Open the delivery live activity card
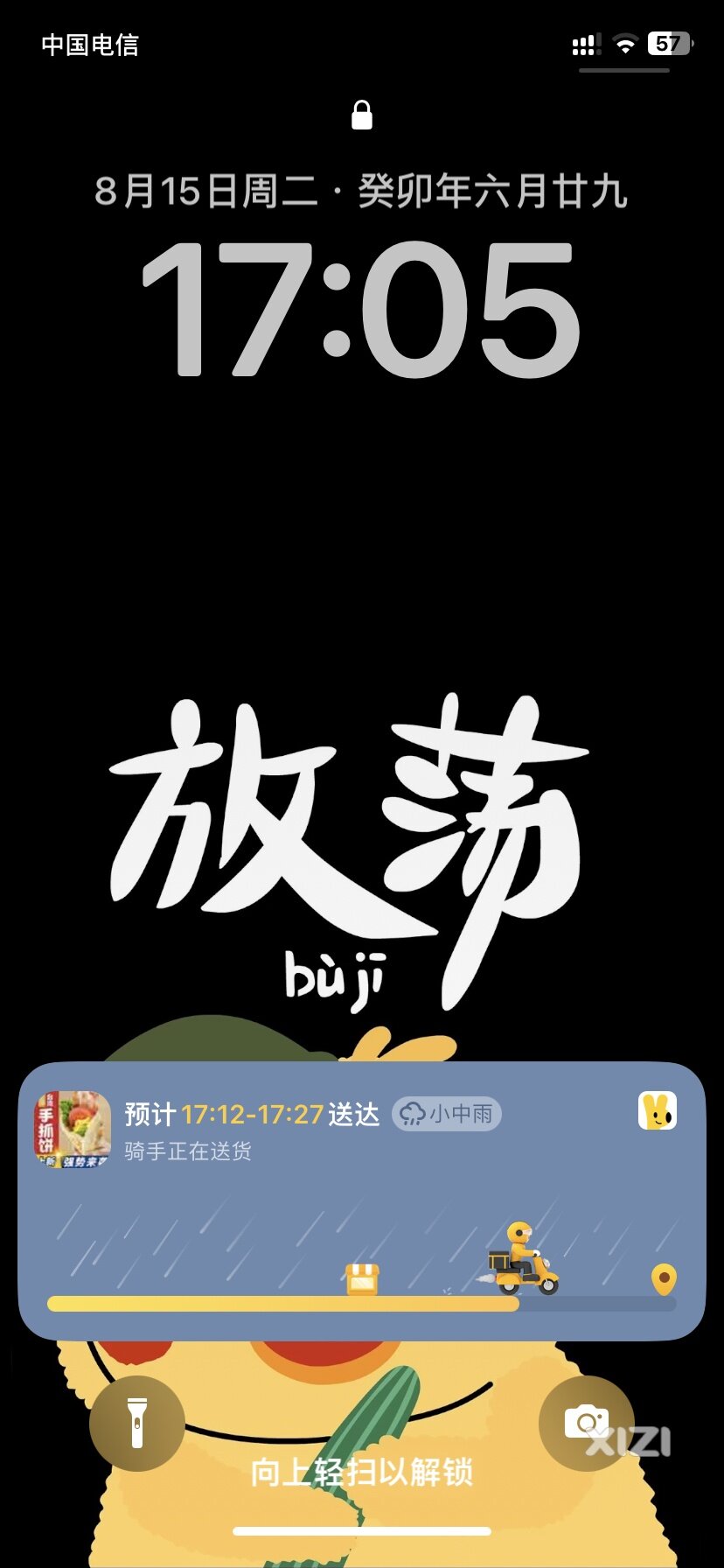724x1568 pixels. point(361,1200)
